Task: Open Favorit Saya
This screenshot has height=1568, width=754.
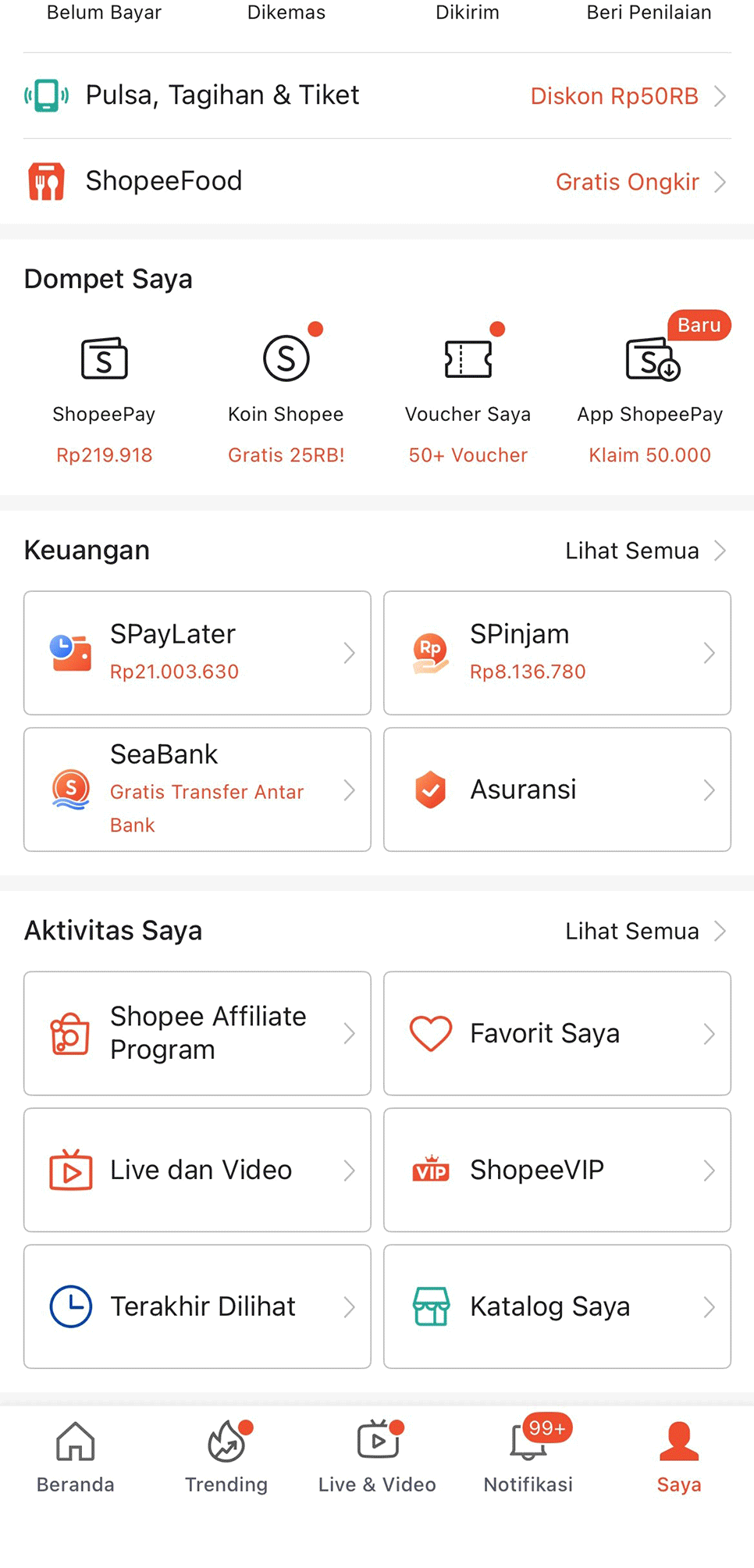Action: (557, 1033)
